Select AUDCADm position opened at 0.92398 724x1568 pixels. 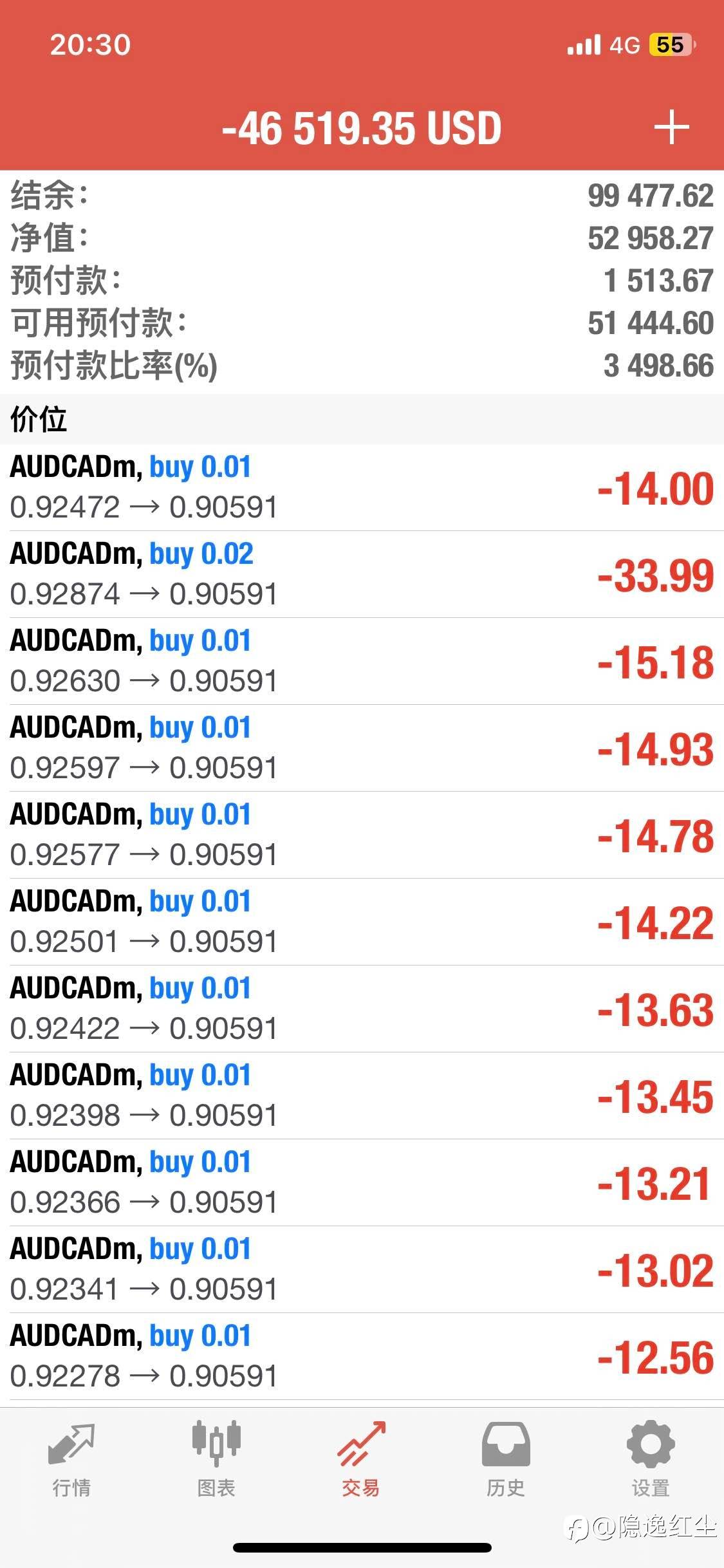pos(362,1096)
